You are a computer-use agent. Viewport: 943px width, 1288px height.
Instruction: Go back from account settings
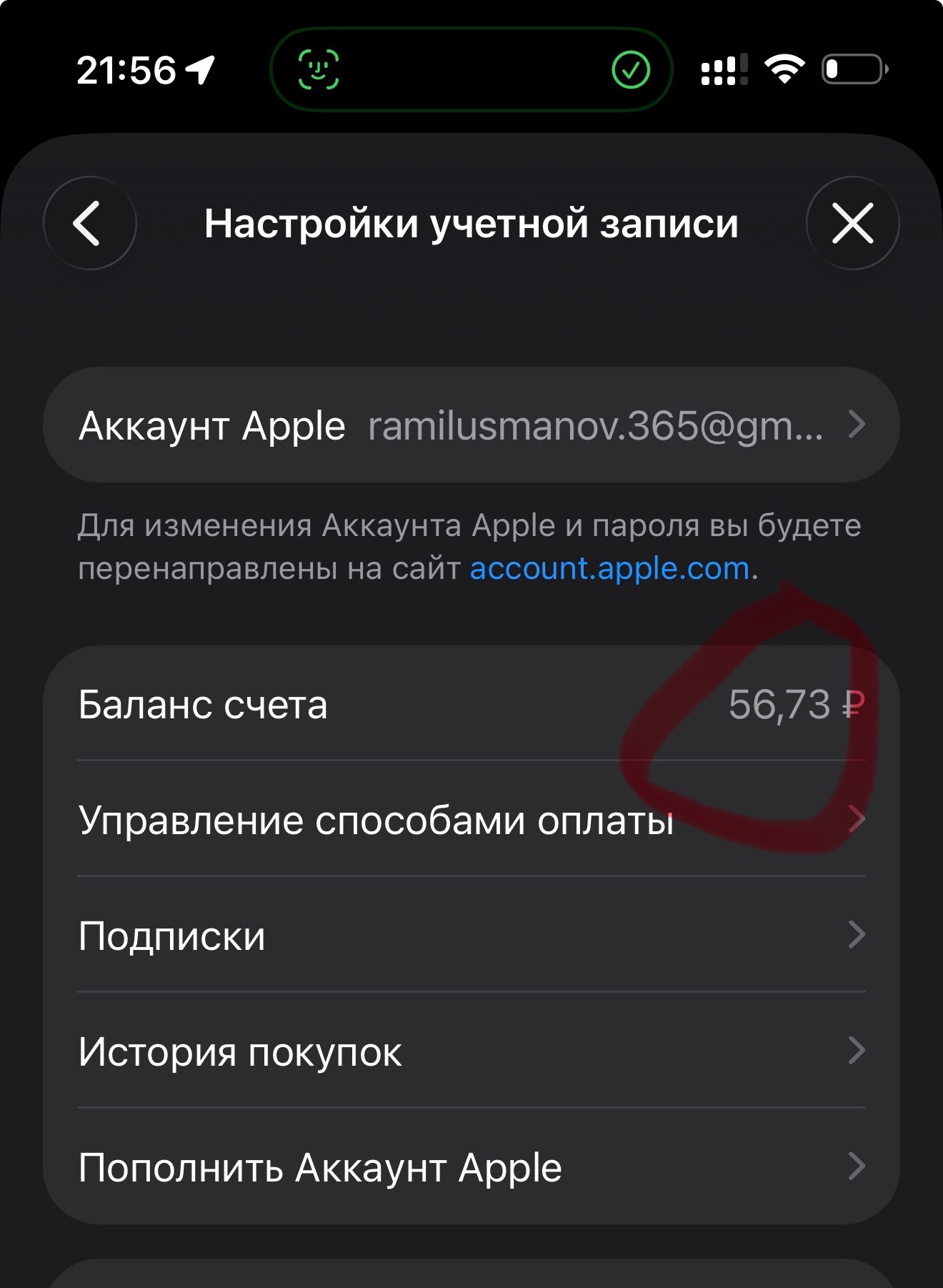(x=89, y=223)
